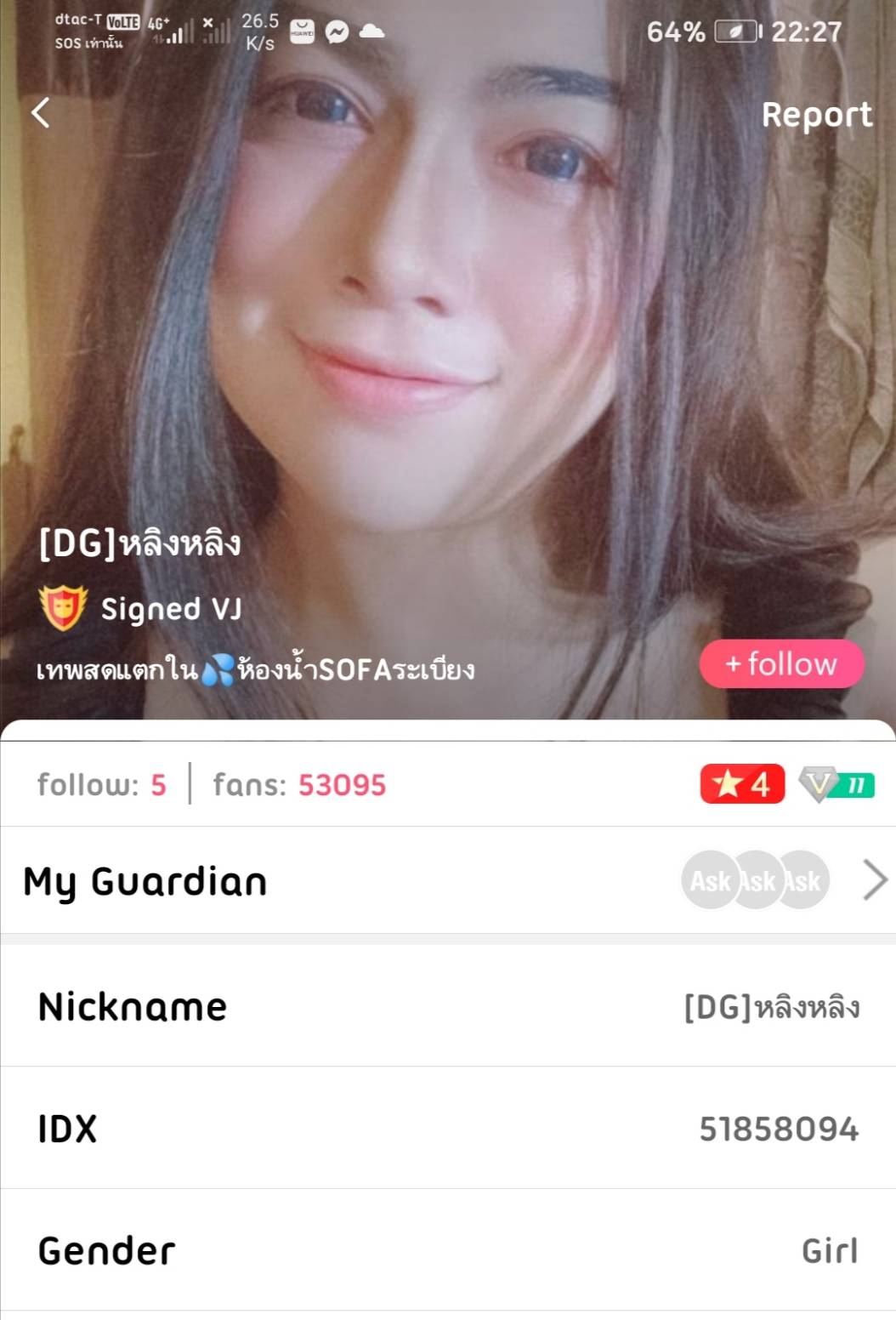
Task: View the following count
Action: pyautogui.click(x=101, y=784)
